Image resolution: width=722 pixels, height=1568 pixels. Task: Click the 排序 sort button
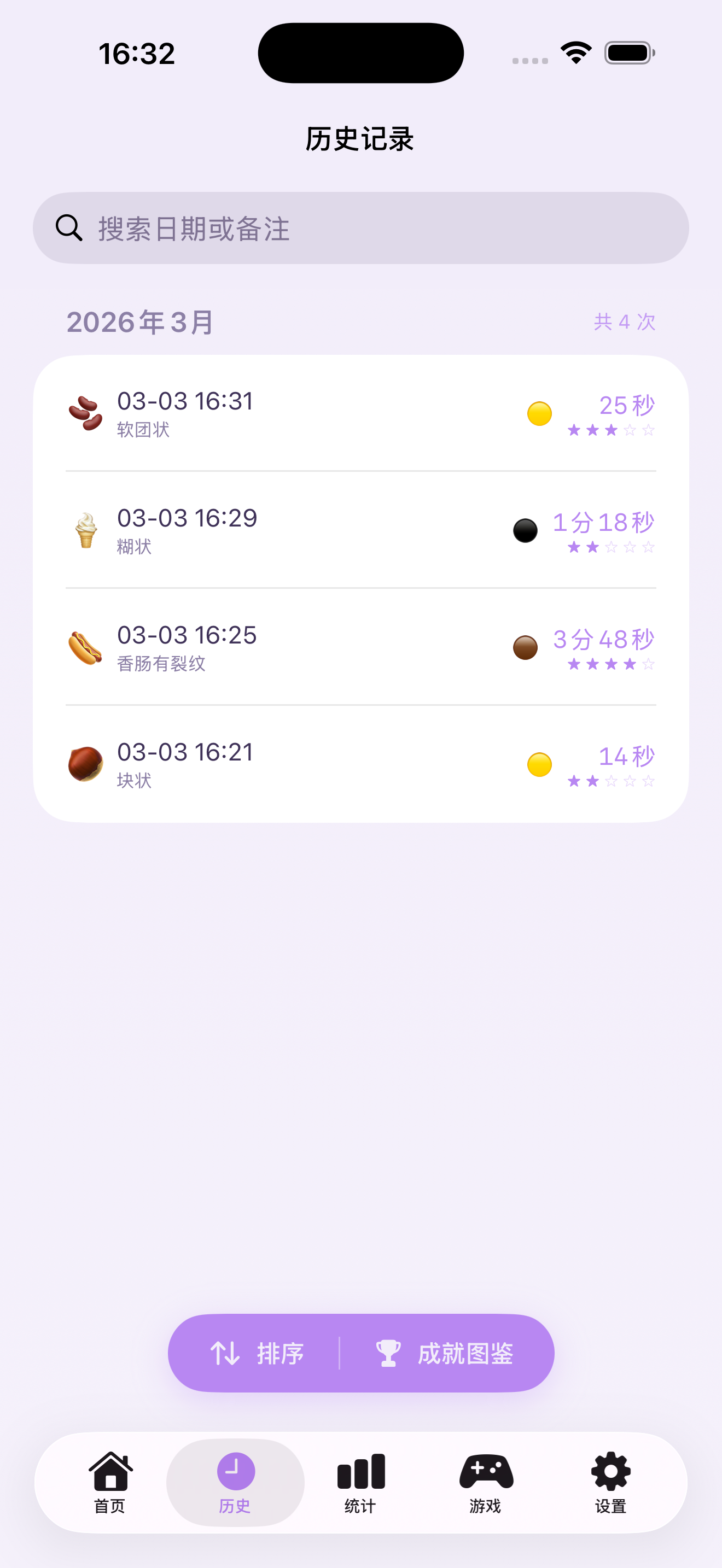(x=263, y=1353)
